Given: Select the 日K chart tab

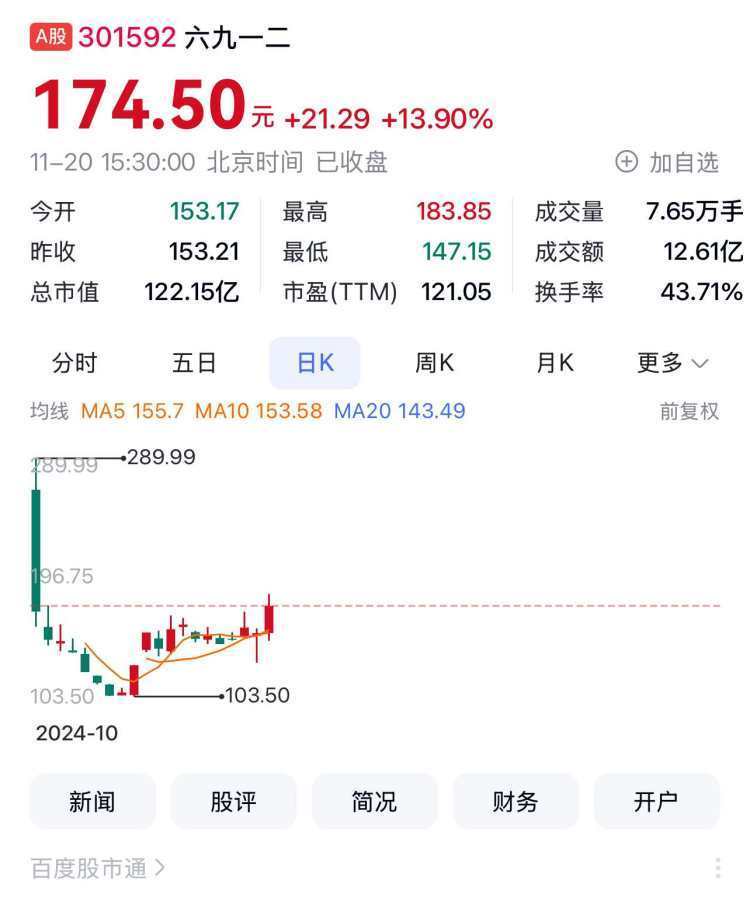Looking at the screenshot, I should click(x=315, y=363).
